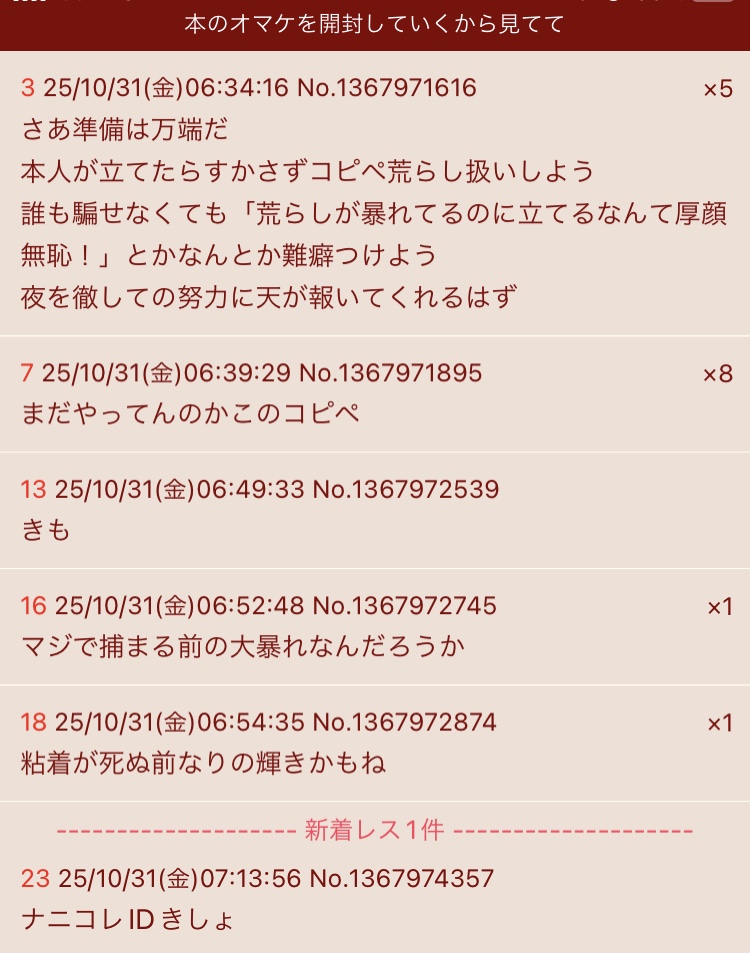Show the ×1 reply quoting post 18
The width and height of the screenshot is (750, 953).
(720, 722)
